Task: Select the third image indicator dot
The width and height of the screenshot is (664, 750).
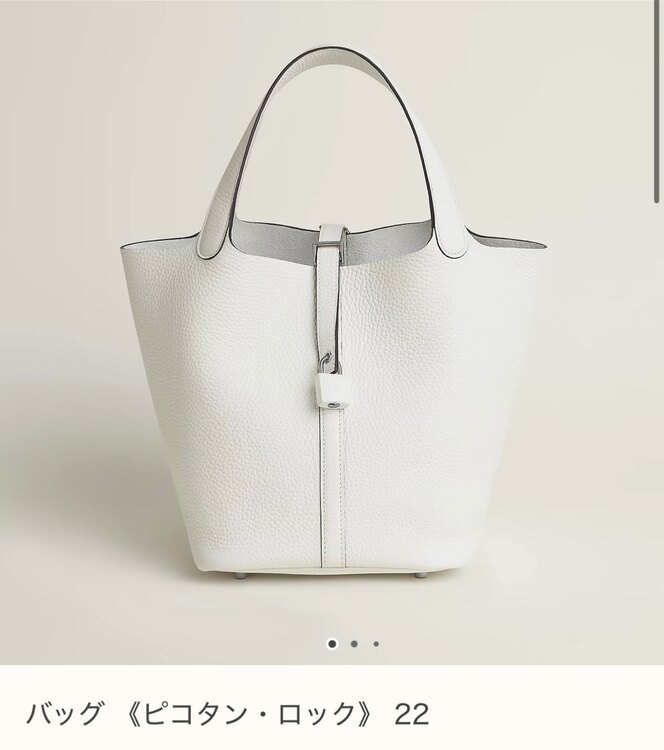Action: pyautogui.click(x=376, y=644)
